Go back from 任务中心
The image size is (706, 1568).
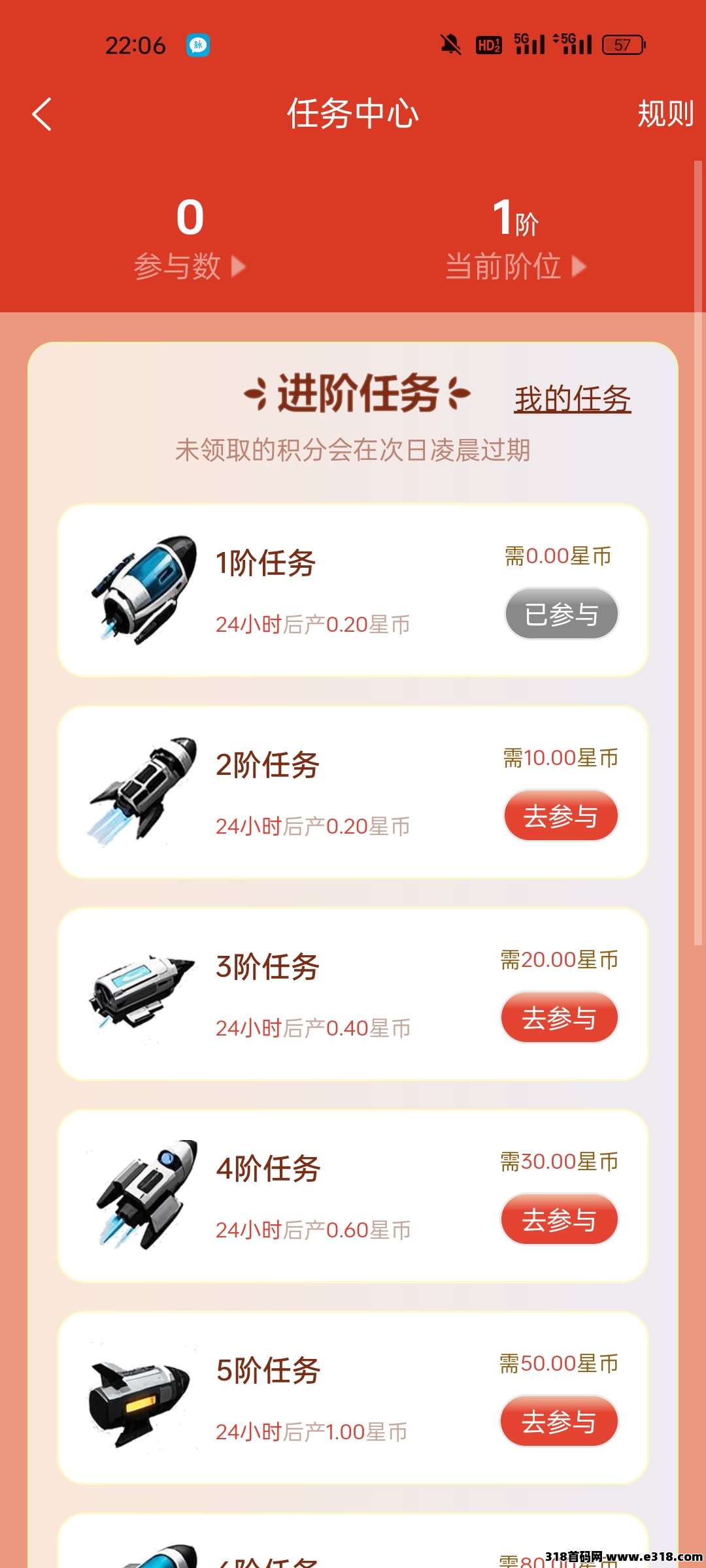click(42, 114)
